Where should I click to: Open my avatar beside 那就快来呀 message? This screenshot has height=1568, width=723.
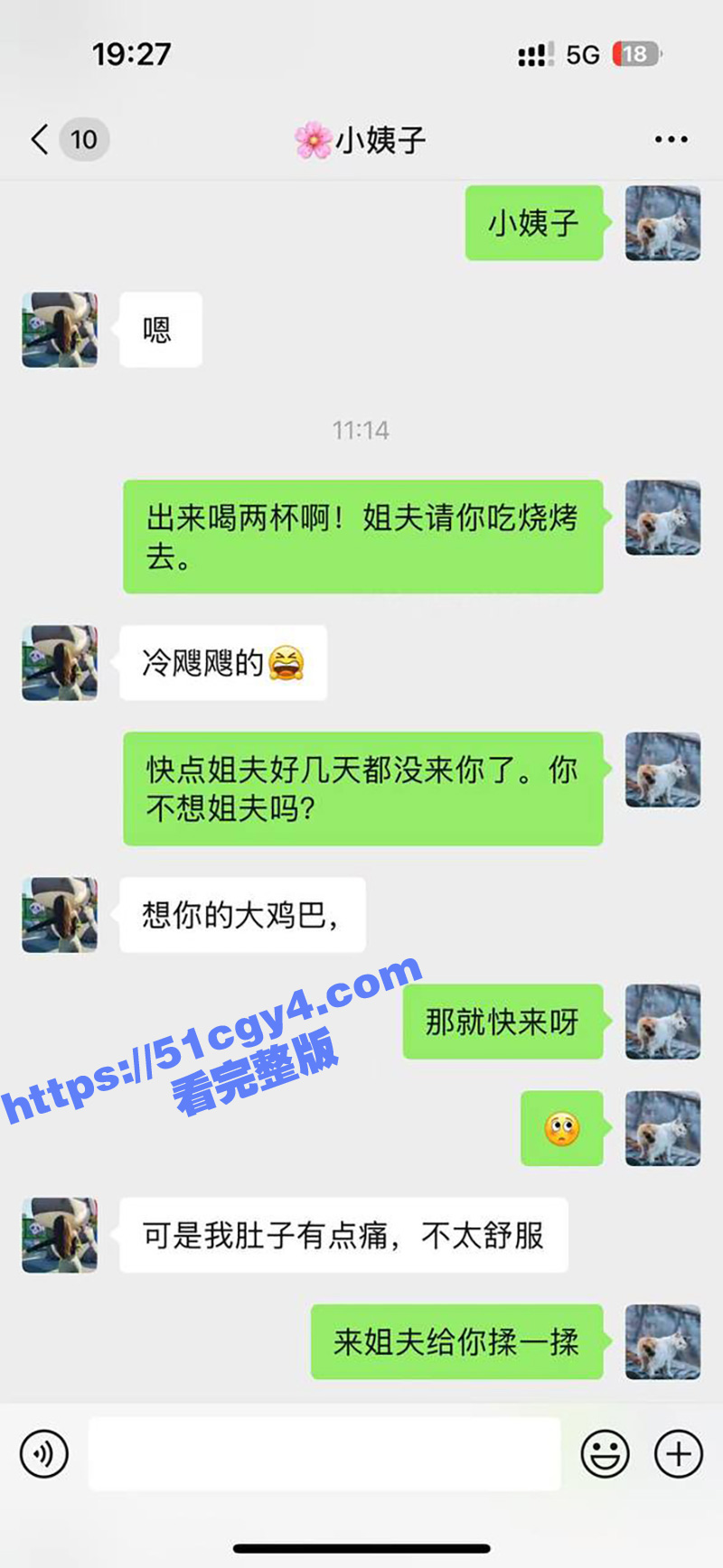(x=662, y=1022)
